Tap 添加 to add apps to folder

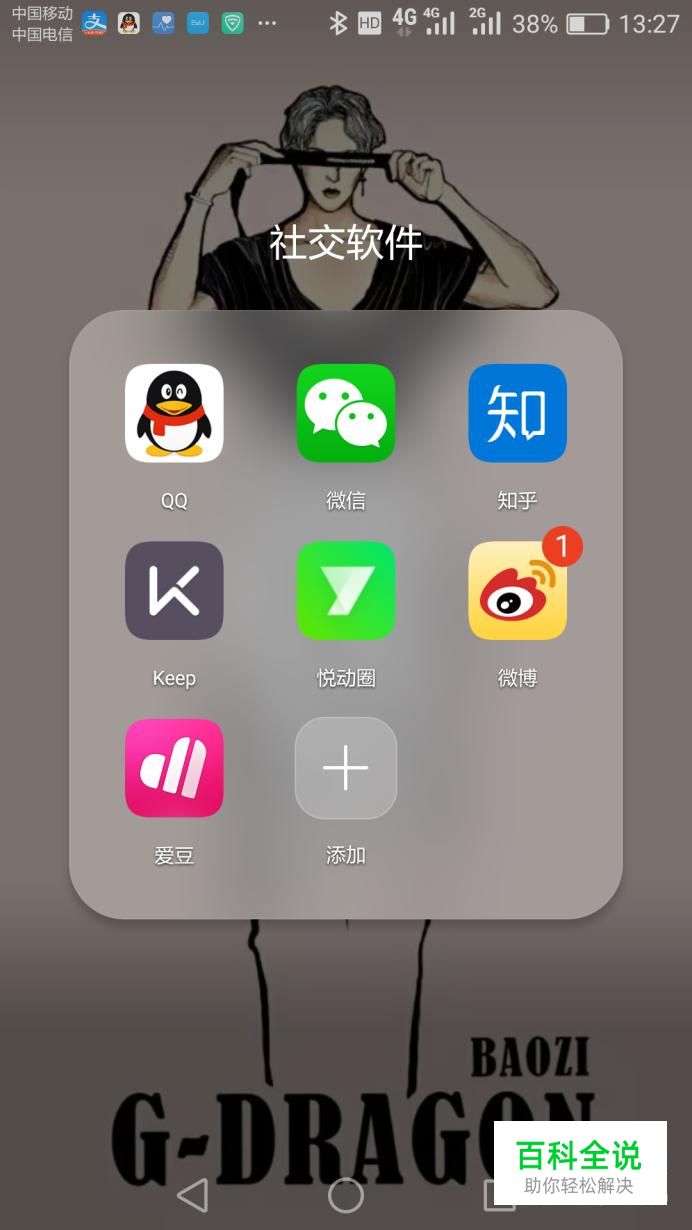[346, 767]
